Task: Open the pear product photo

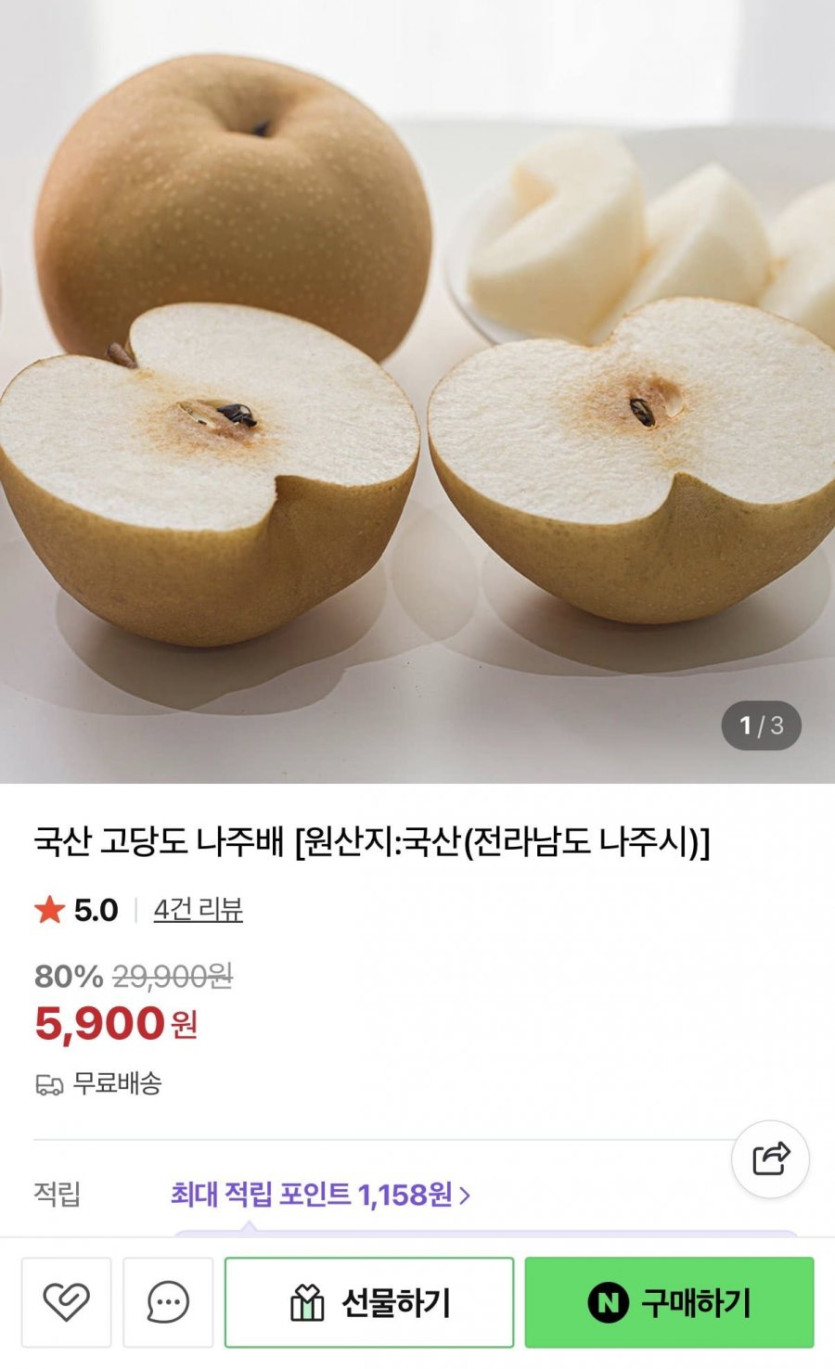Action: click(417, 390)
